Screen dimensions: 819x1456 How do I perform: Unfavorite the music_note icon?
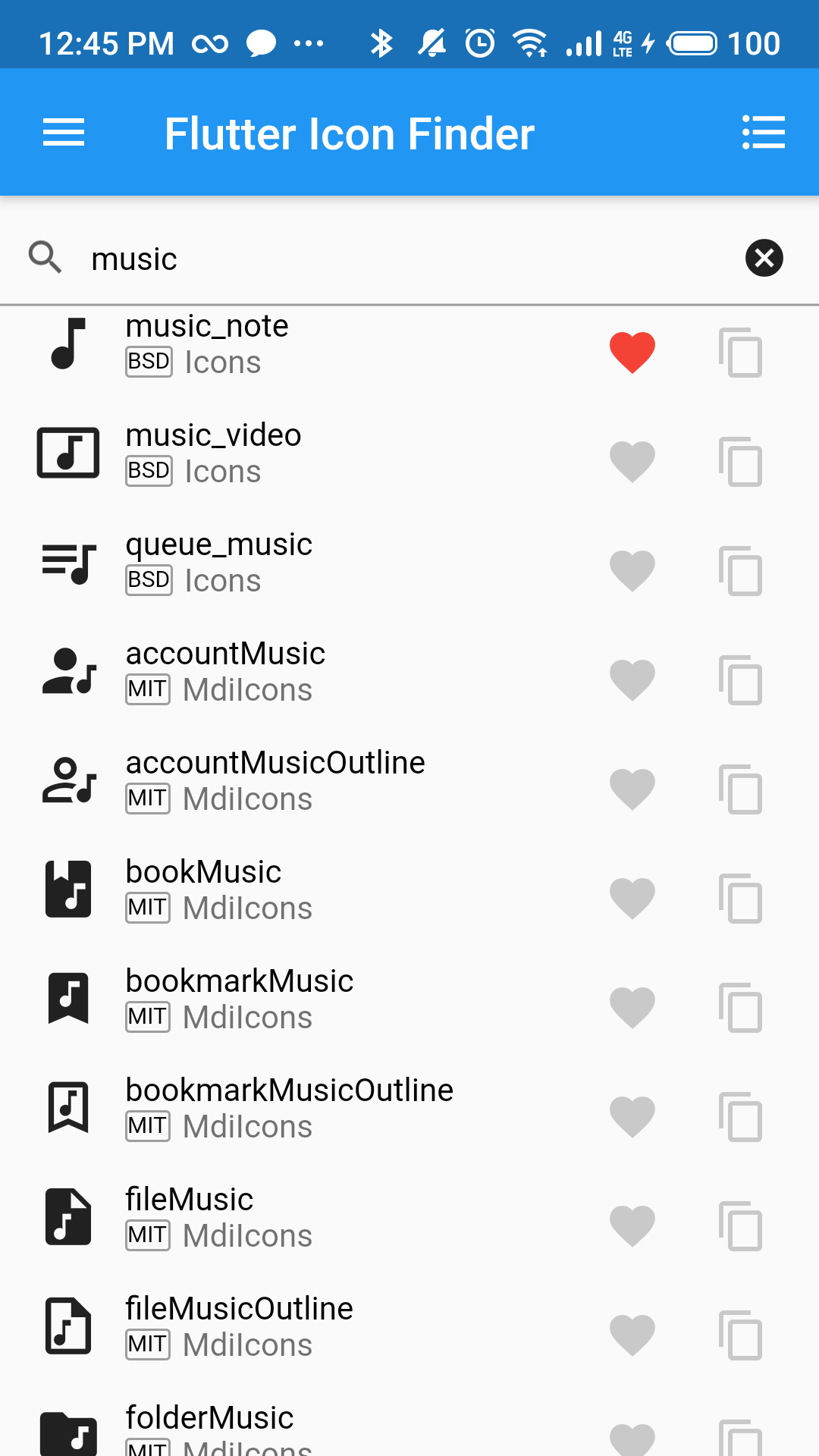pos(632,350)
